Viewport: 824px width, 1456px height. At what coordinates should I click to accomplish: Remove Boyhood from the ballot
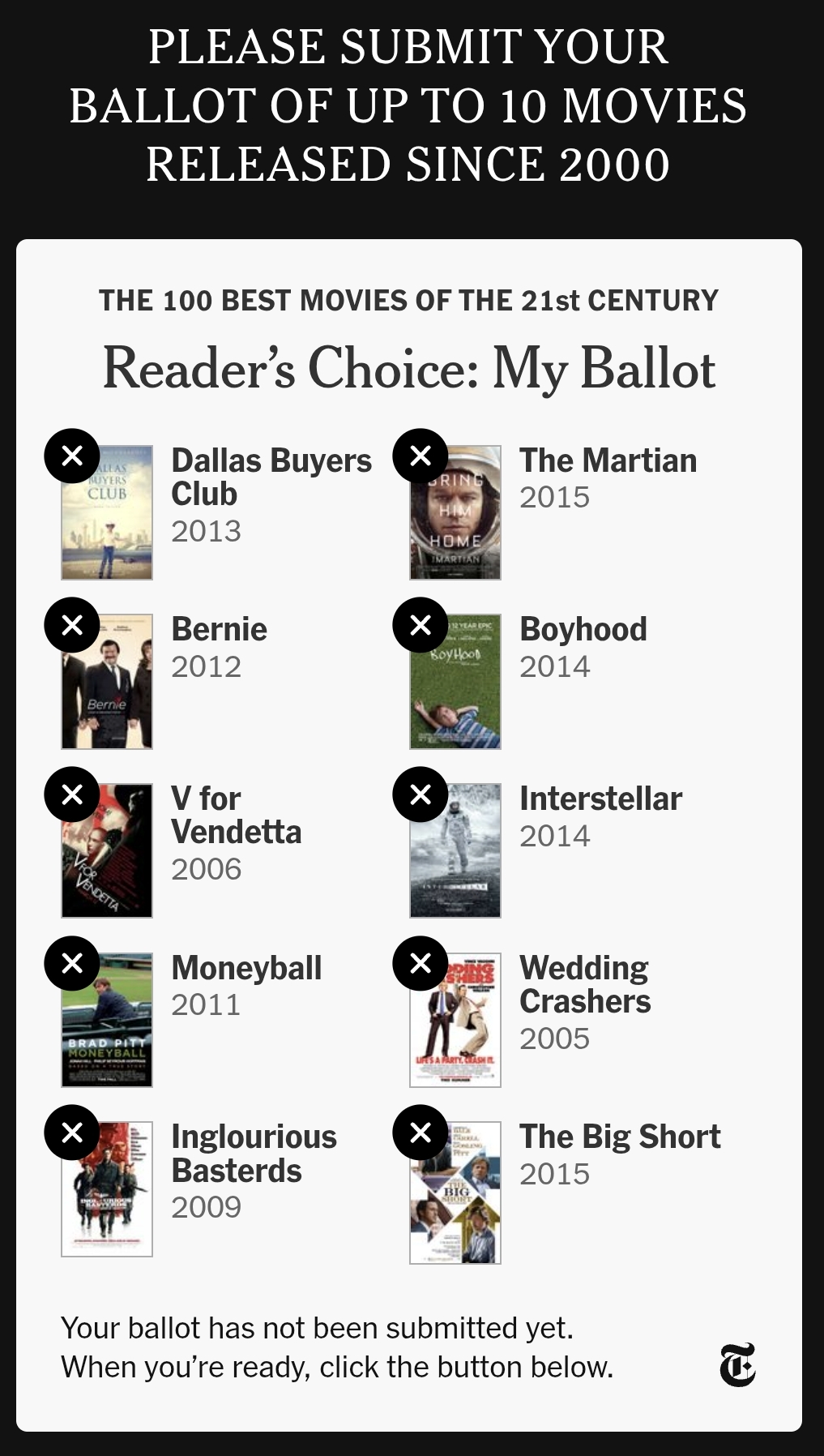(421, 625)
